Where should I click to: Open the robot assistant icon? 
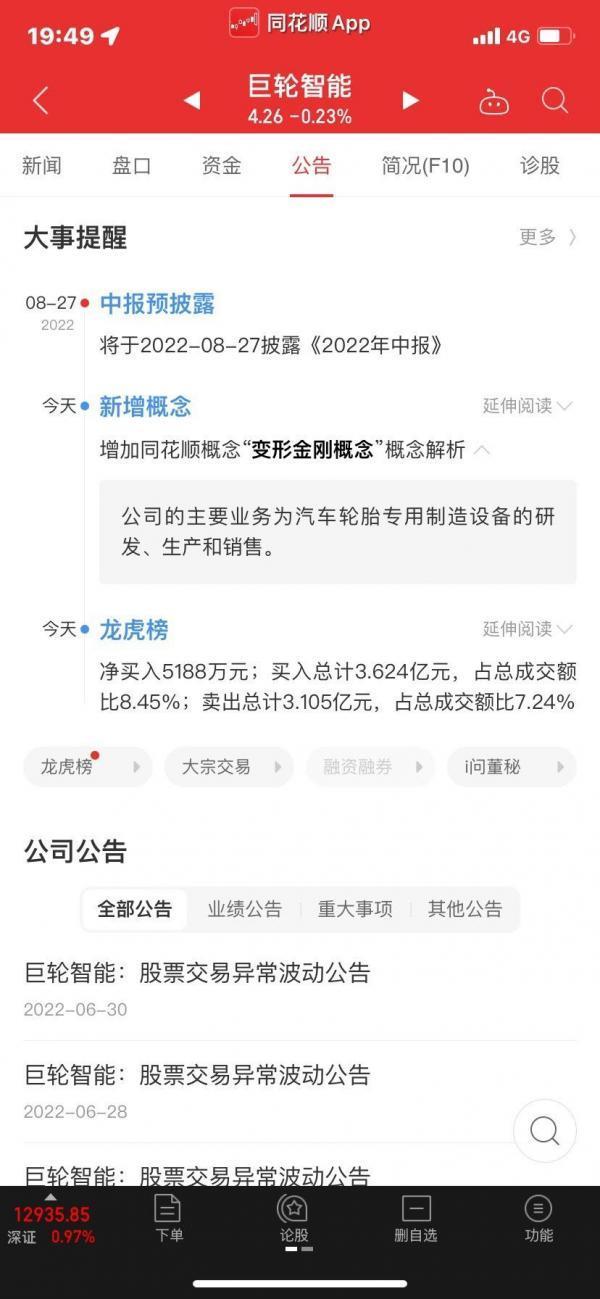[494, 101]
